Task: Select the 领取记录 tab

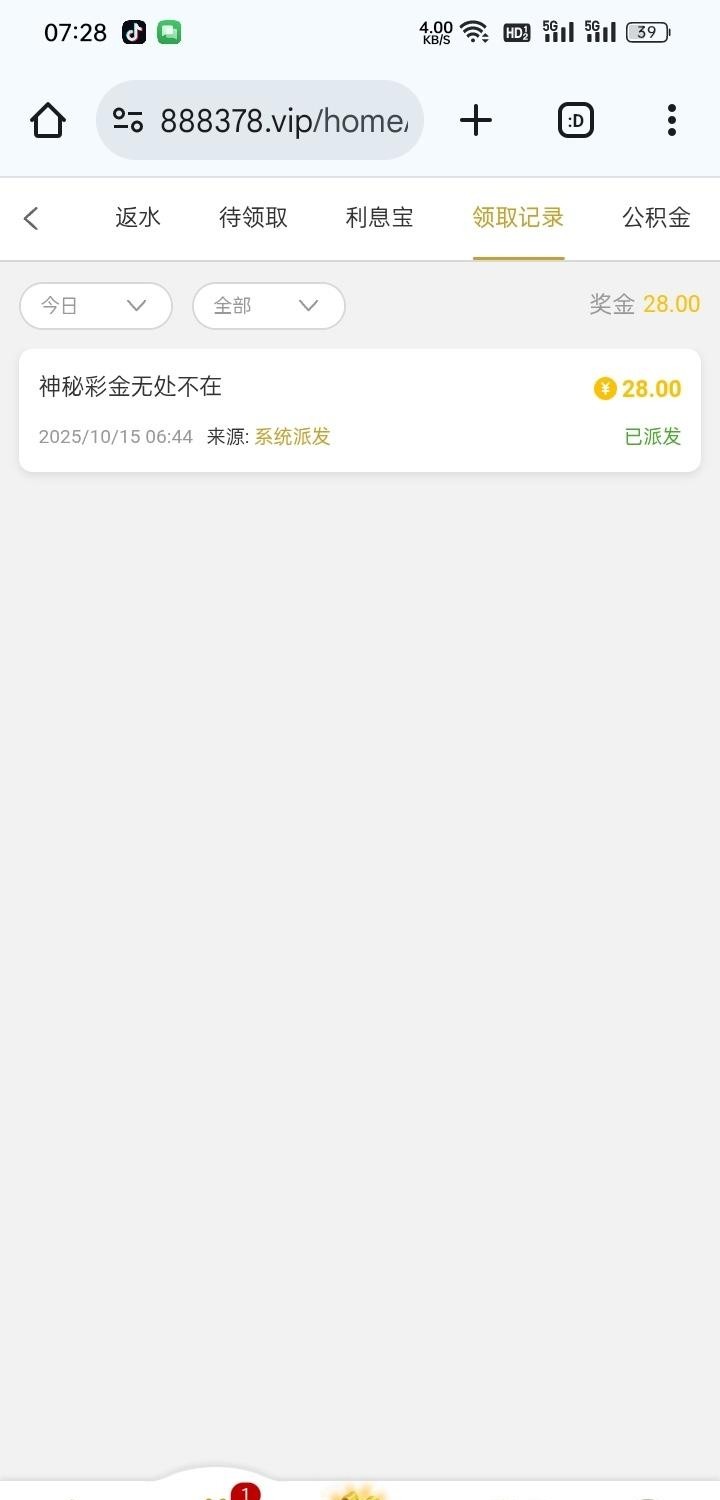Action: click(x=518, y=218)
